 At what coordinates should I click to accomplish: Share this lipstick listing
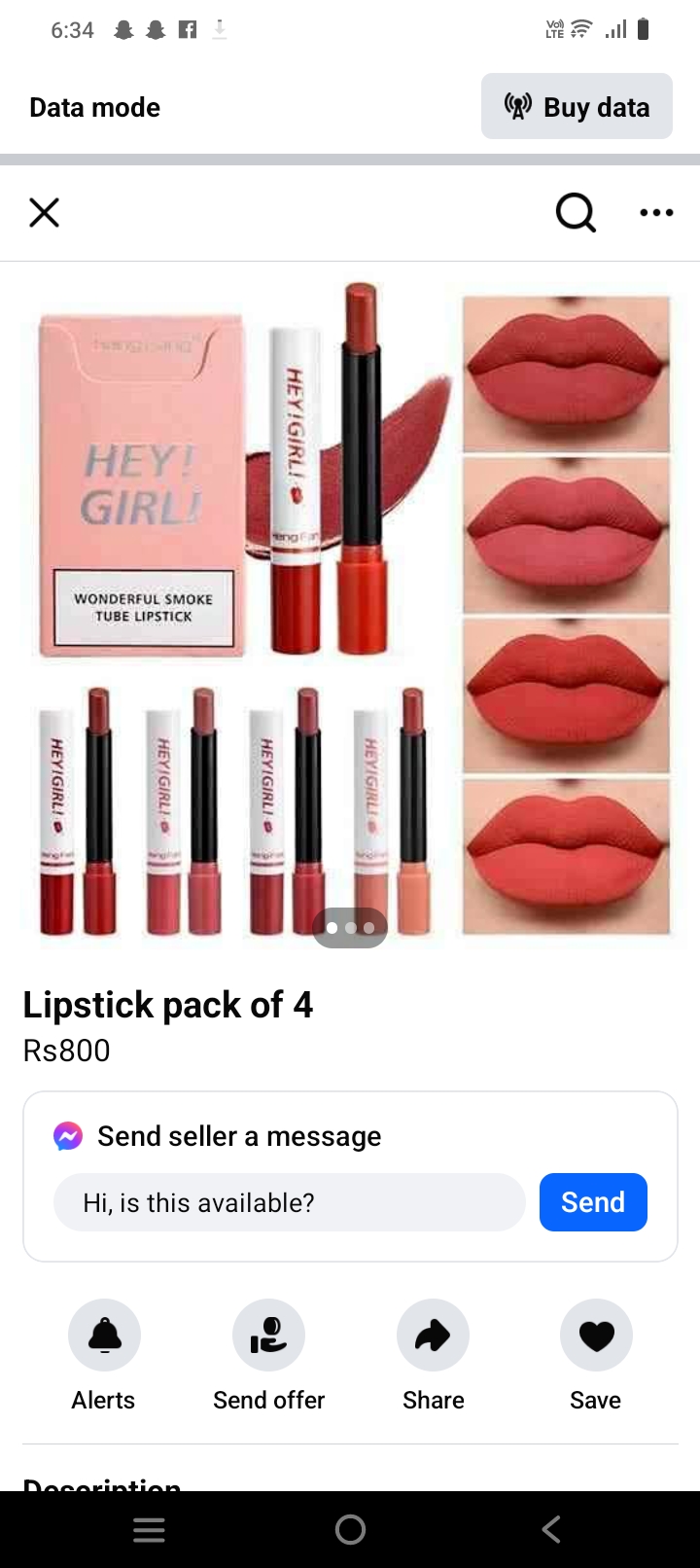point(433,1336)
